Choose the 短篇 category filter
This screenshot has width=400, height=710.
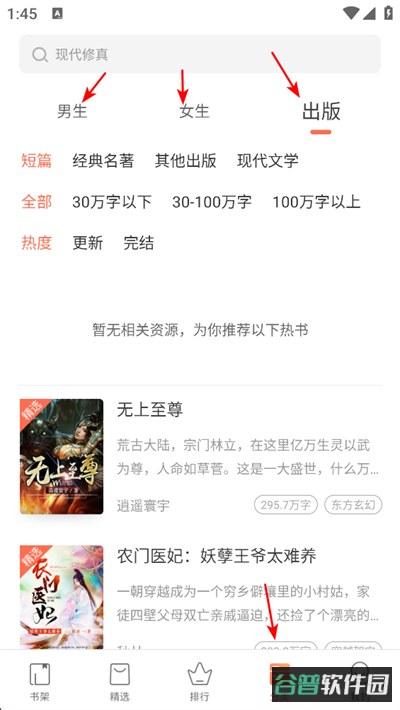pyautogui.click(x=37, y=161)
